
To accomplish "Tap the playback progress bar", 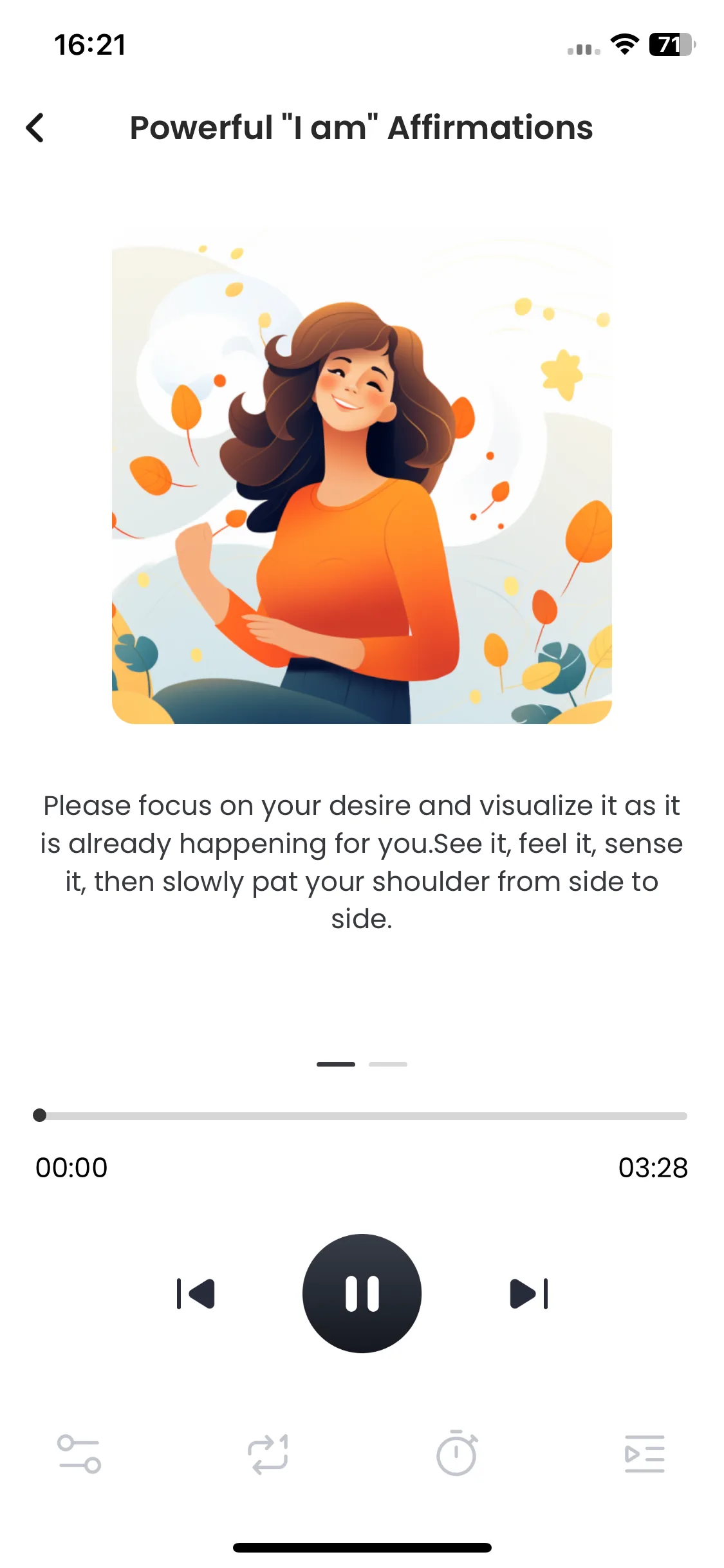I will click(362, 1115).
